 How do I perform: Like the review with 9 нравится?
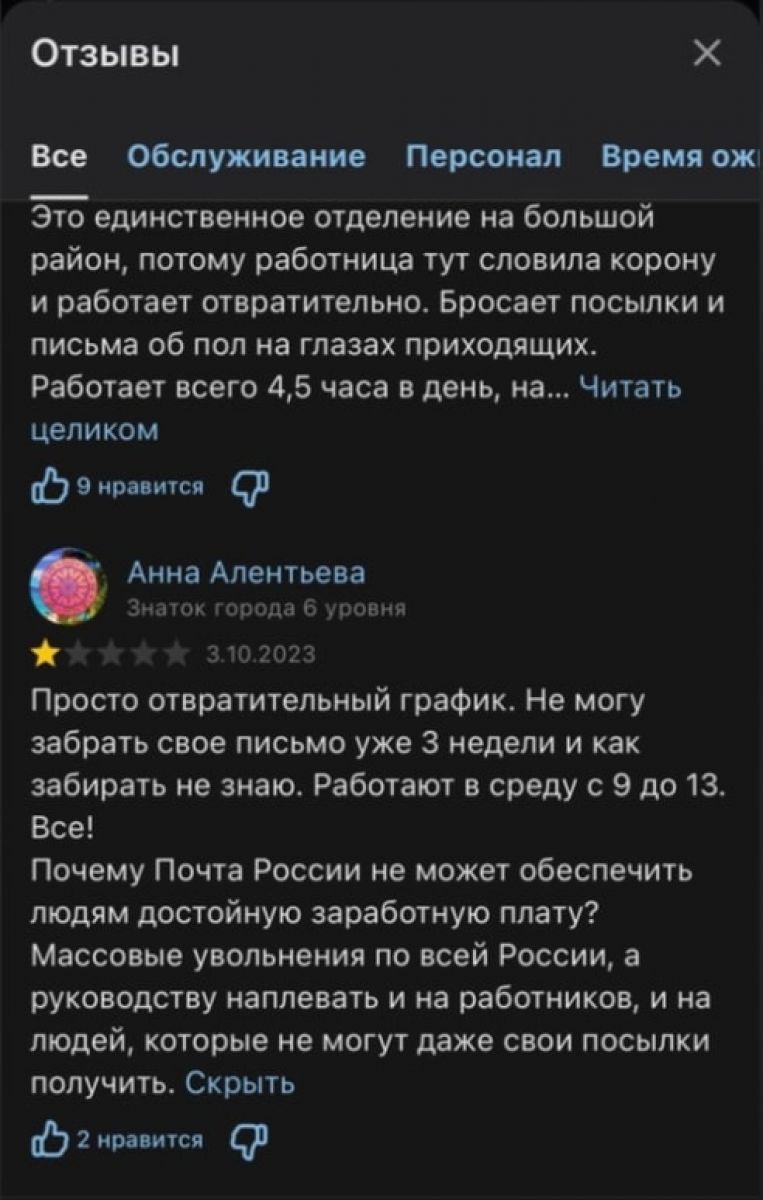50,486
